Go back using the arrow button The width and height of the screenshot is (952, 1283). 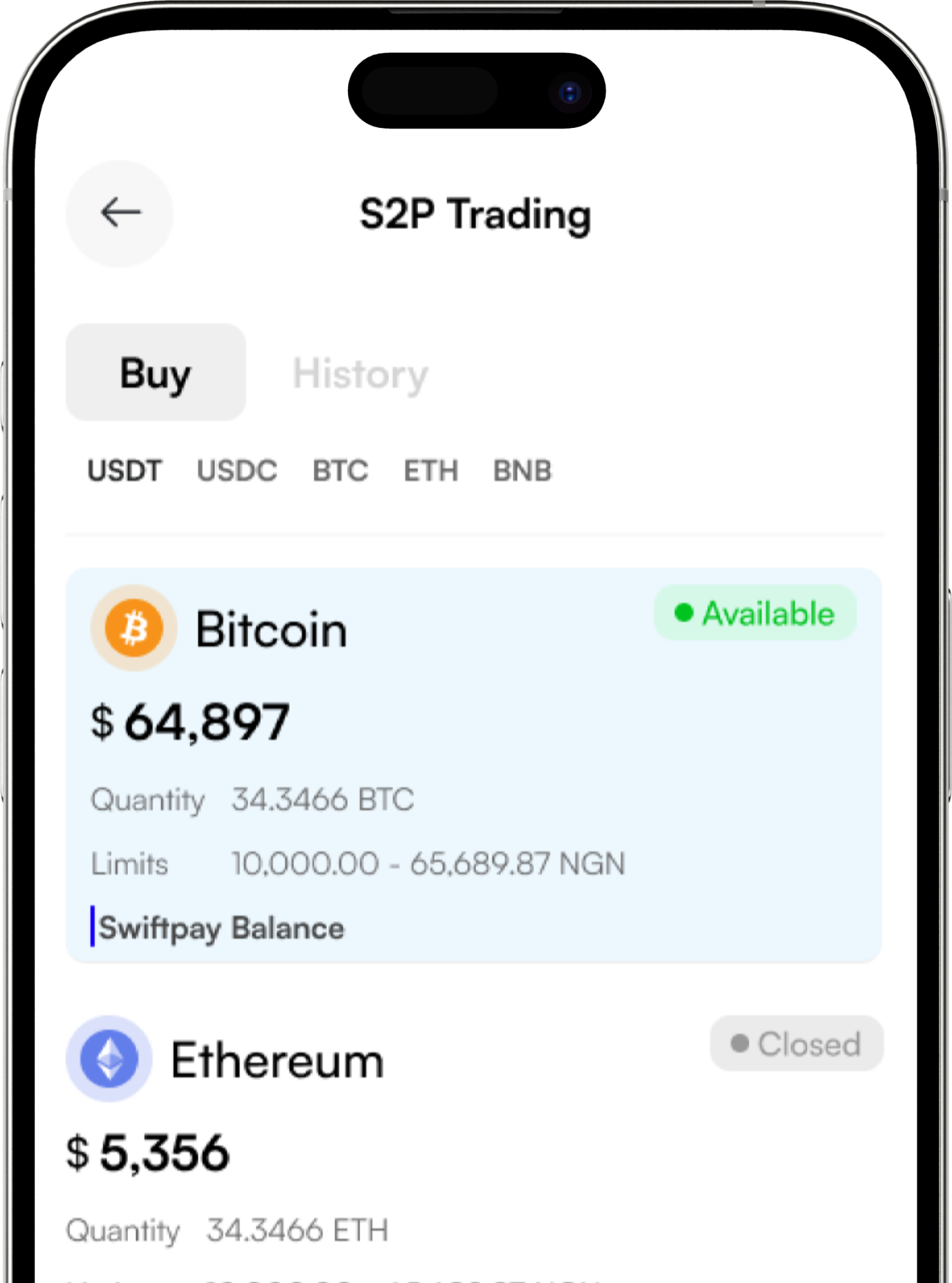(x=119, y=214)
